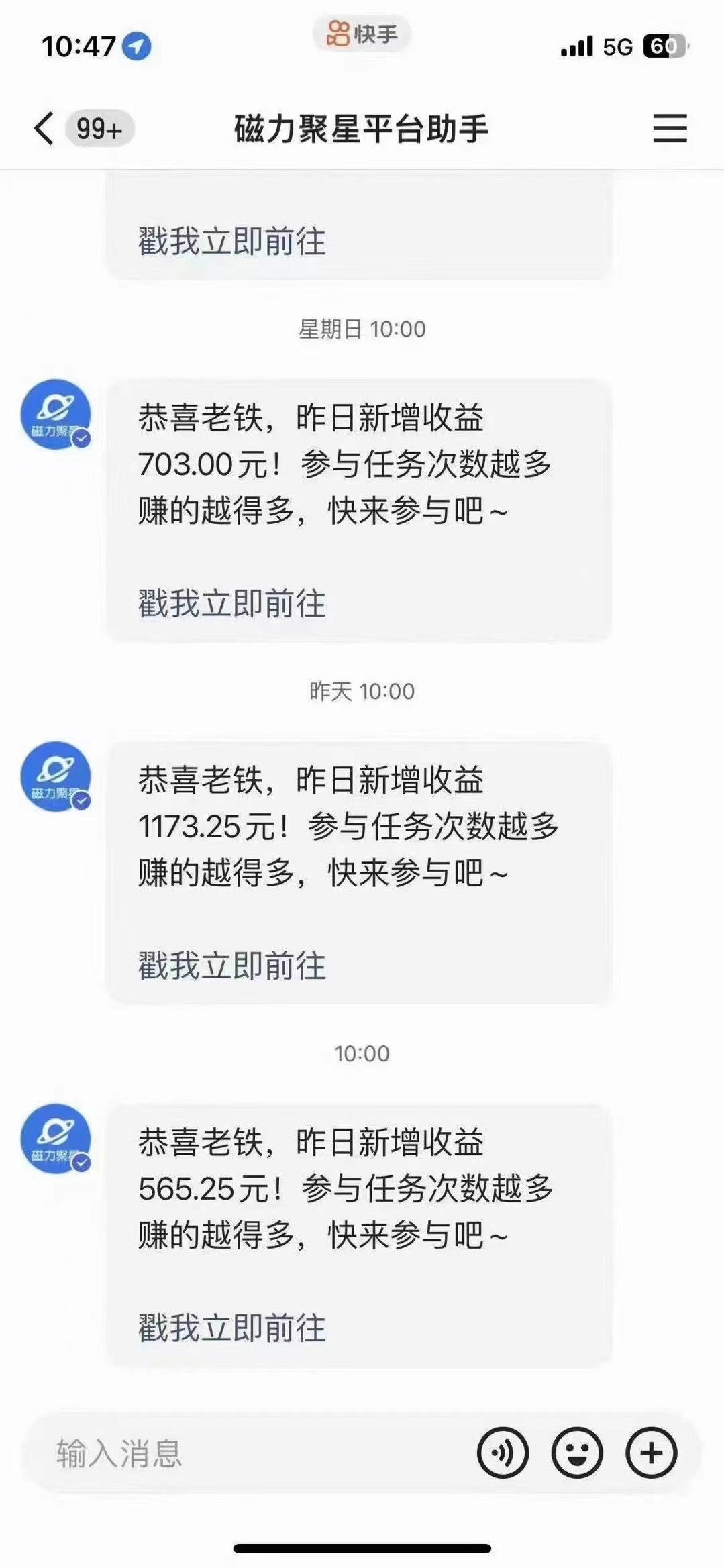Switch to voice message input

[x=503, y=1454]
